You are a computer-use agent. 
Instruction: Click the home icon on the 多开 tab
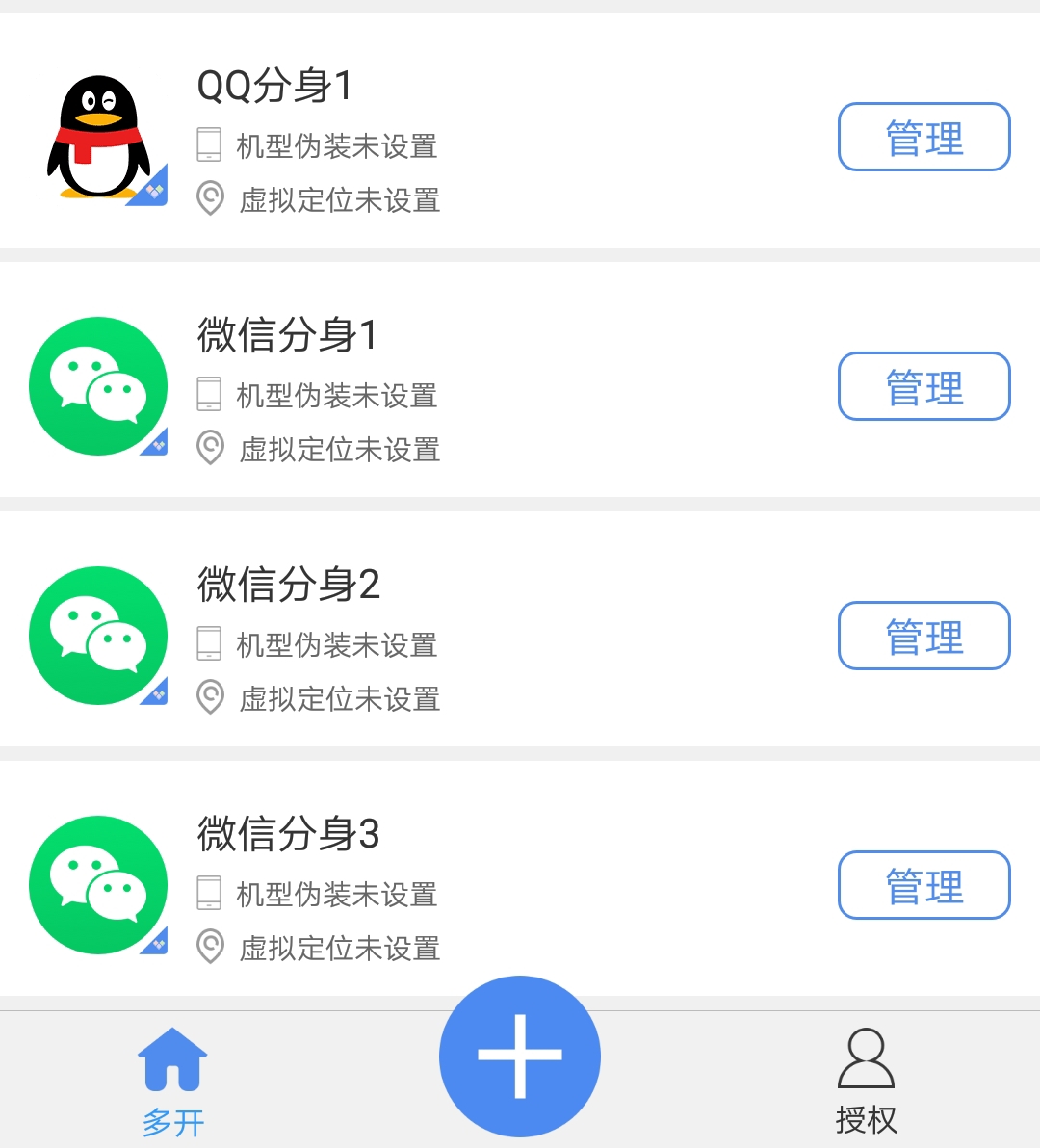click(x=172, y=1057)
